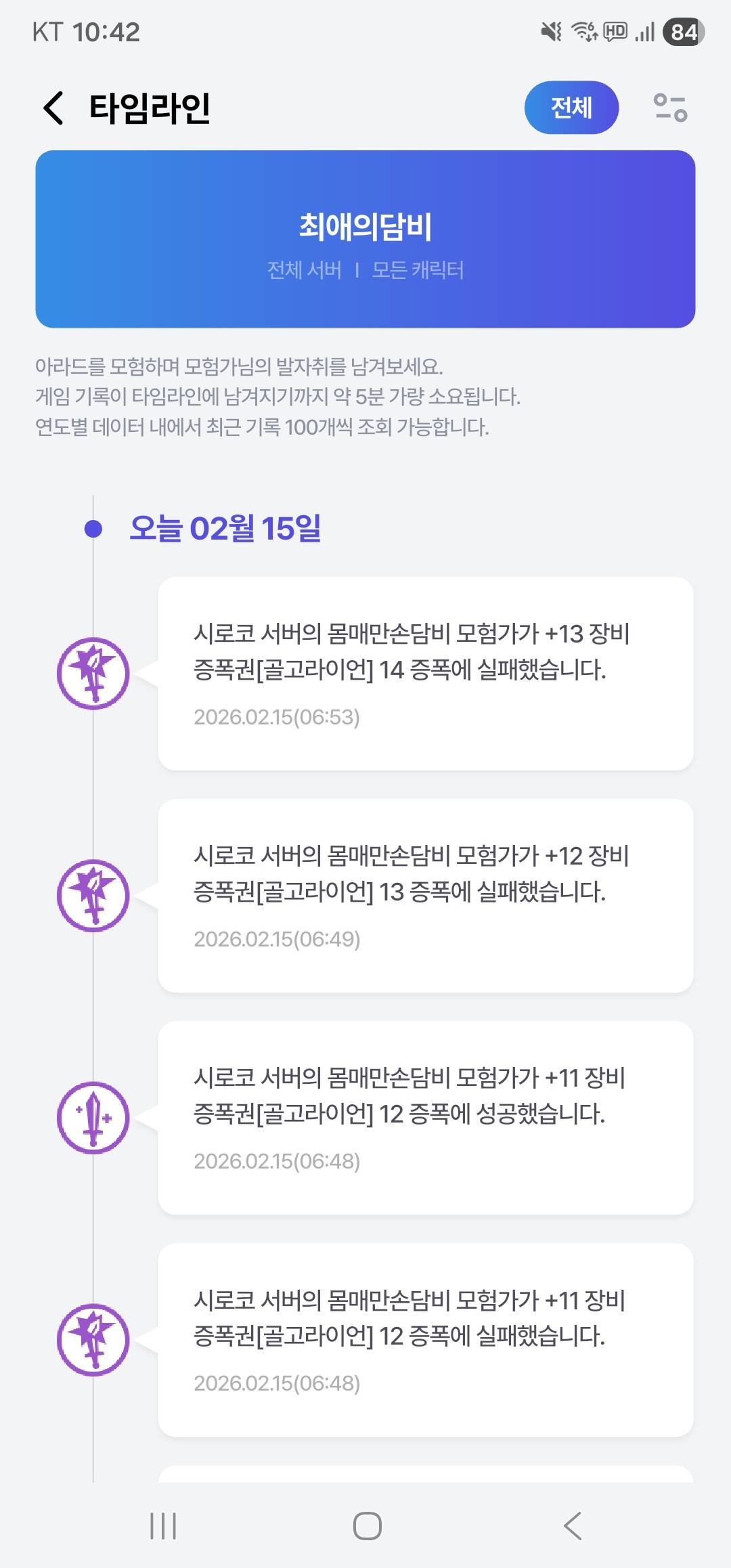
Task: Tap the 전체 filter button
Action: (571, 108)
